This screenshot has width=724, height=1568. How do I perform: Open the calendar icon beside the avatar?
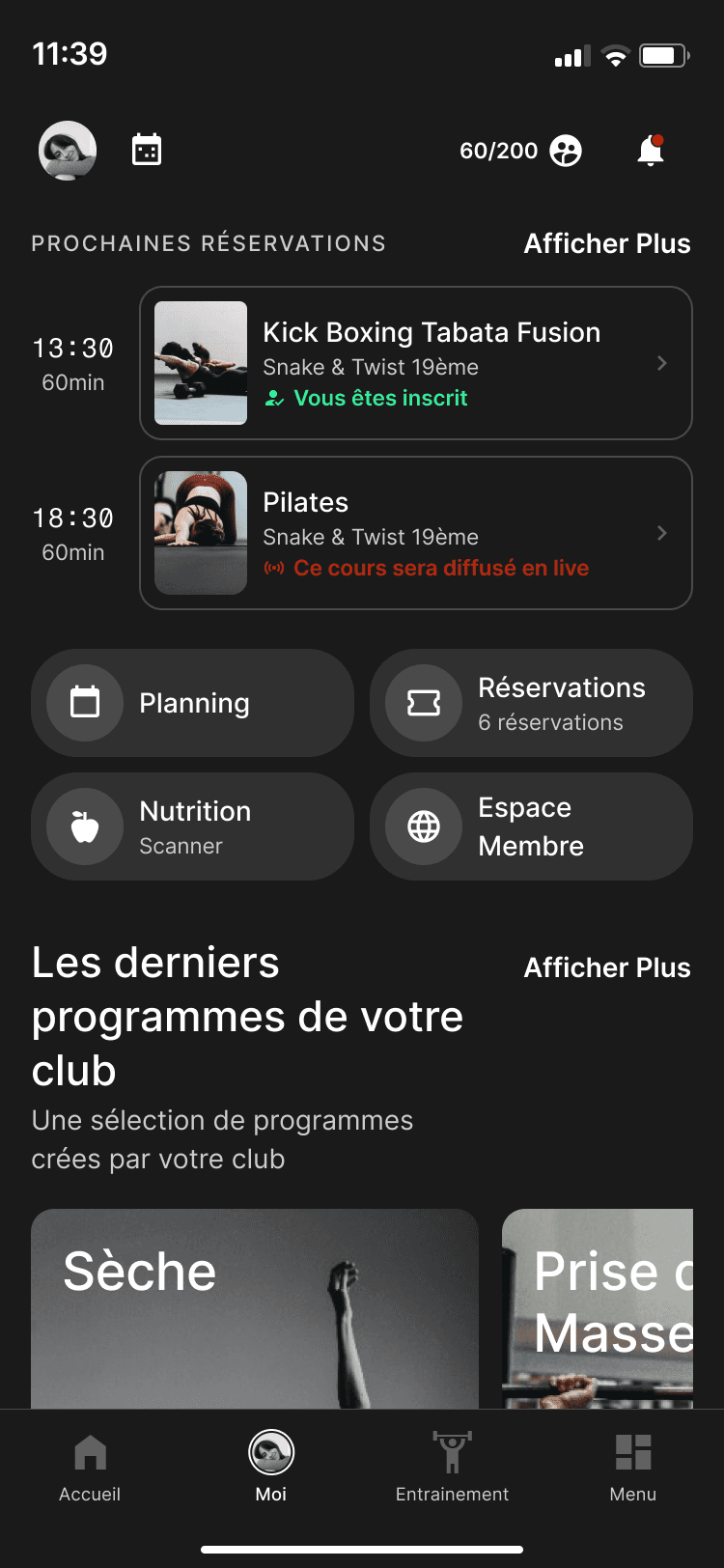147,151
